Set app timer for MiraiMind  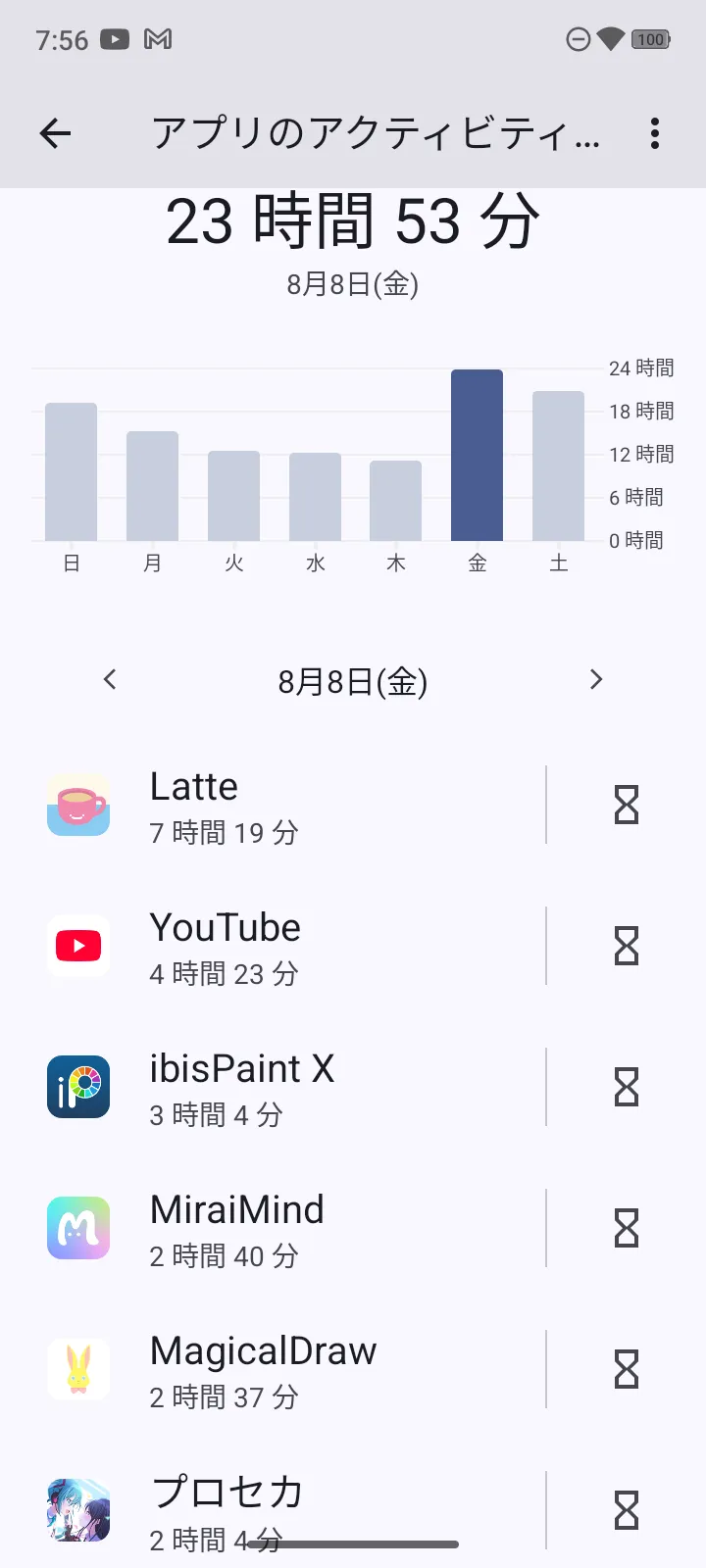[x=626, y=1229]
